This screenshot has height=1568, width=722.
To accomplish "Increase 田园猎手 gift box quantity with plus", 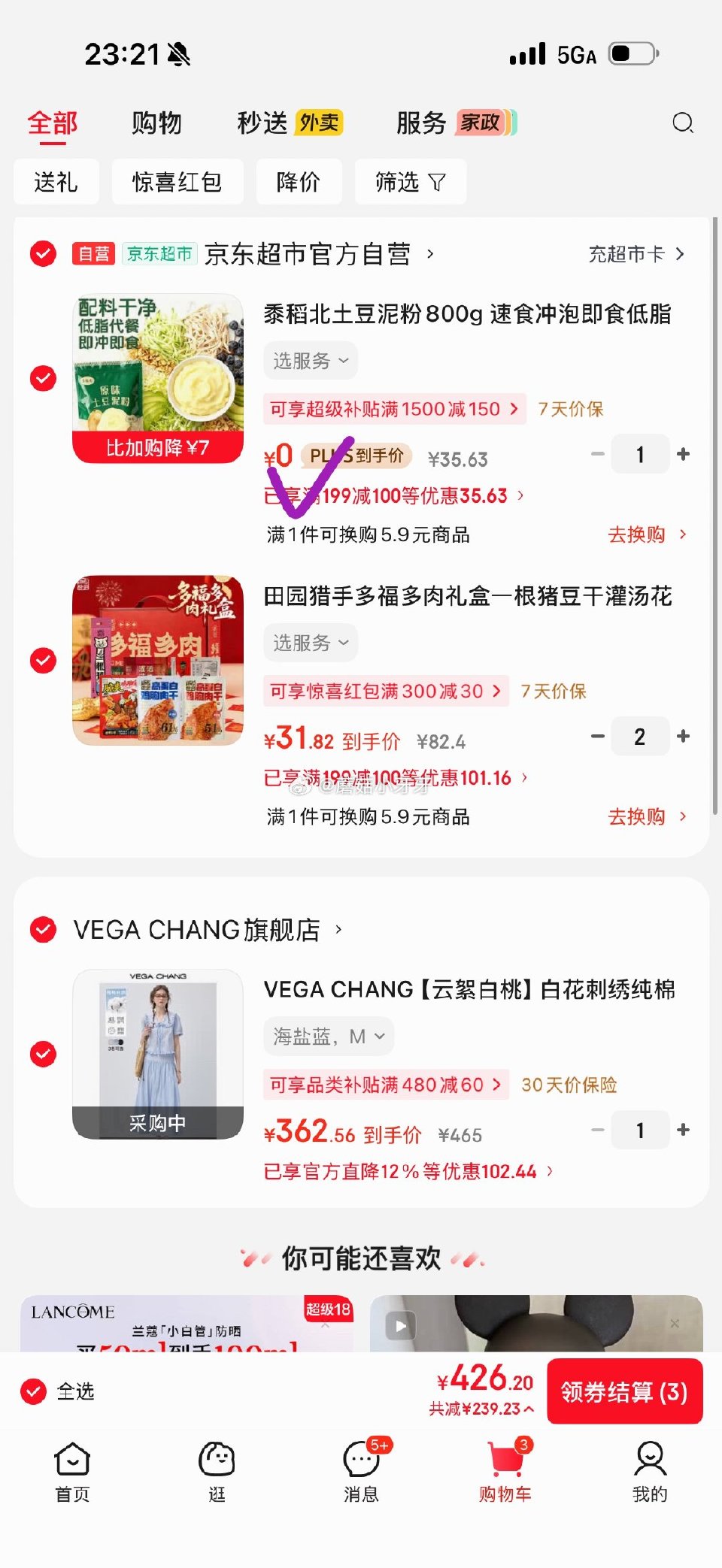I will [683, 736].
